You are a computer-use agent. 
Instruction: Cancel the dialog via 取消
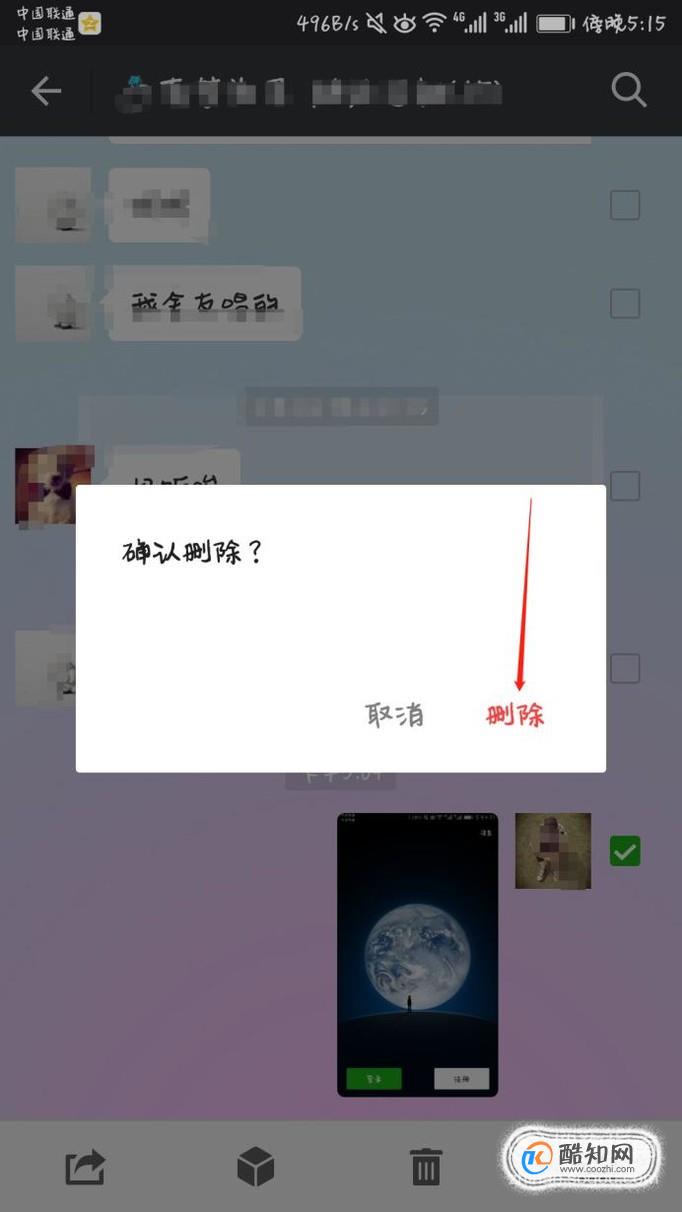(x=395, y=715)
